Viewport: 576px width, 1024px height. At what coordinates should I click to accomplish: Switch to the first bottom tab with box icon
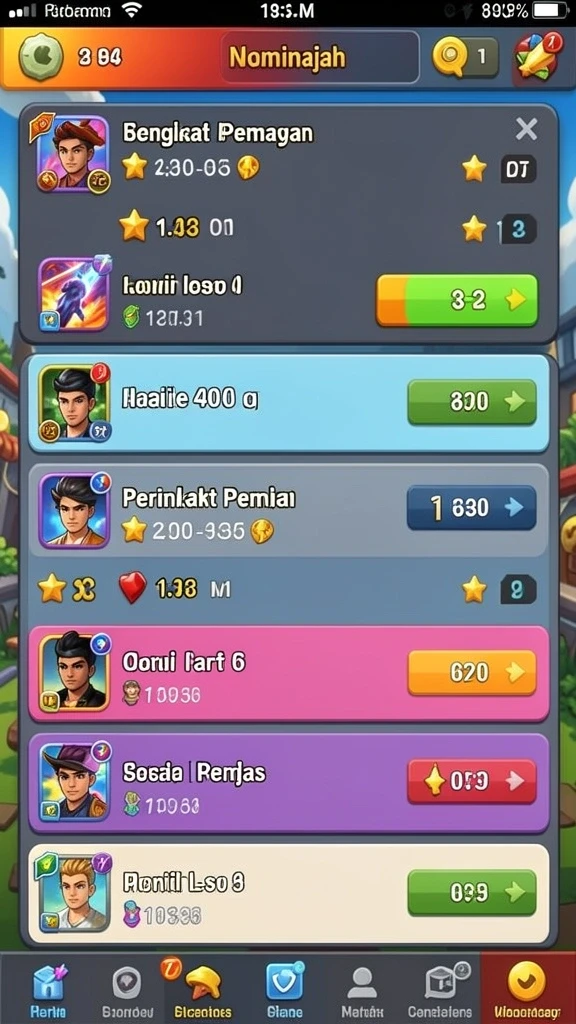coord(48,988)
